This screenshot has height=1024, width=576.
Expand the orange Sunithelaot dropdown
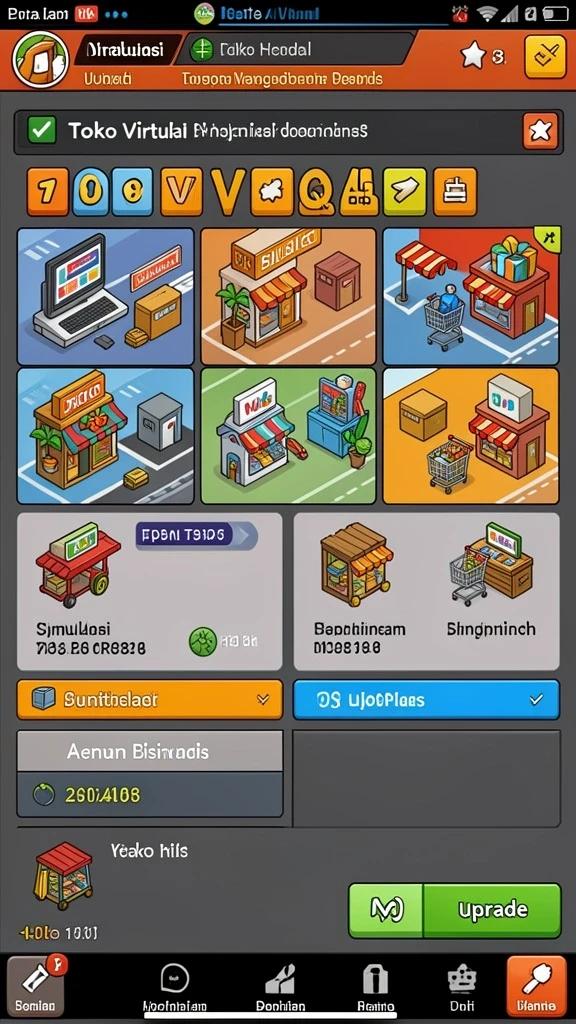coord(150,699)
